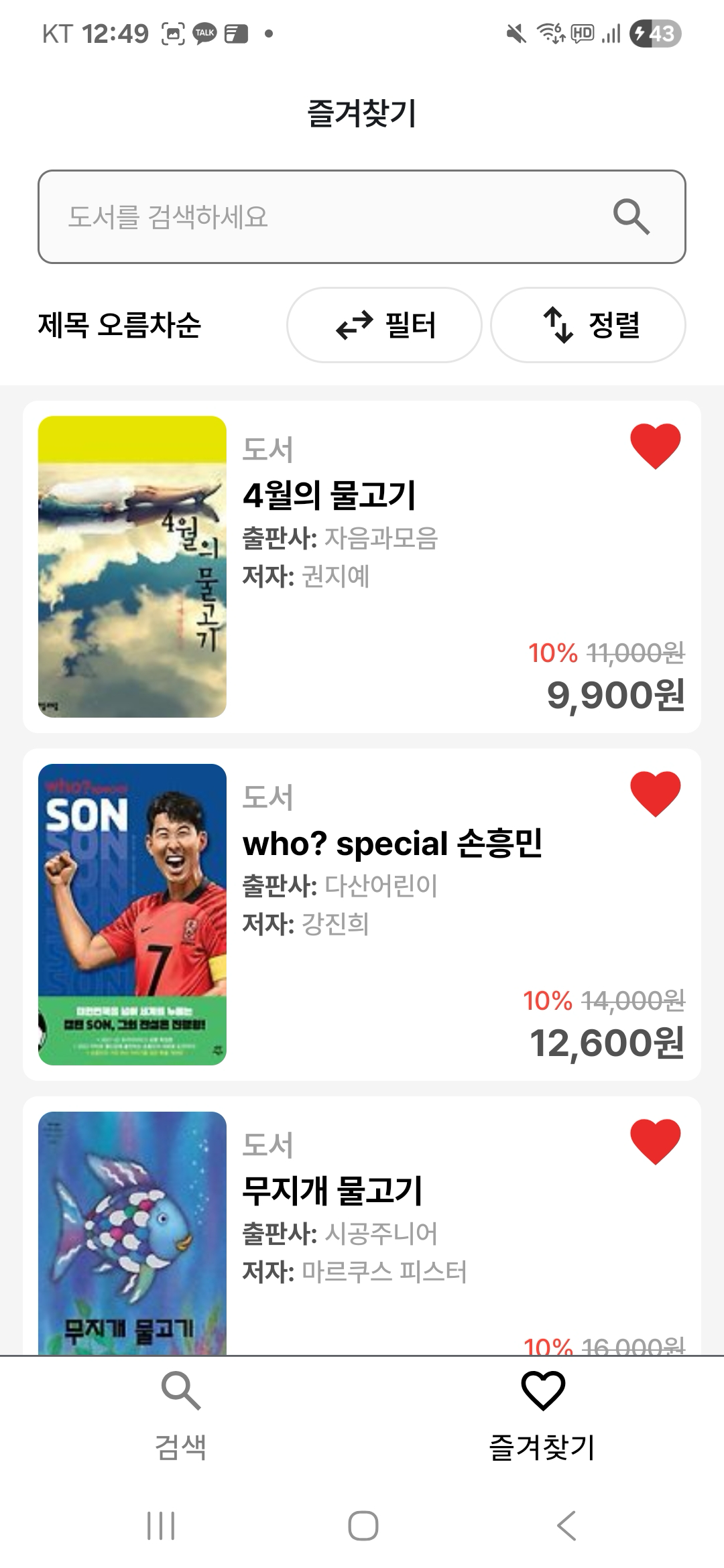Tap the magnifier icon in search box

631,216
